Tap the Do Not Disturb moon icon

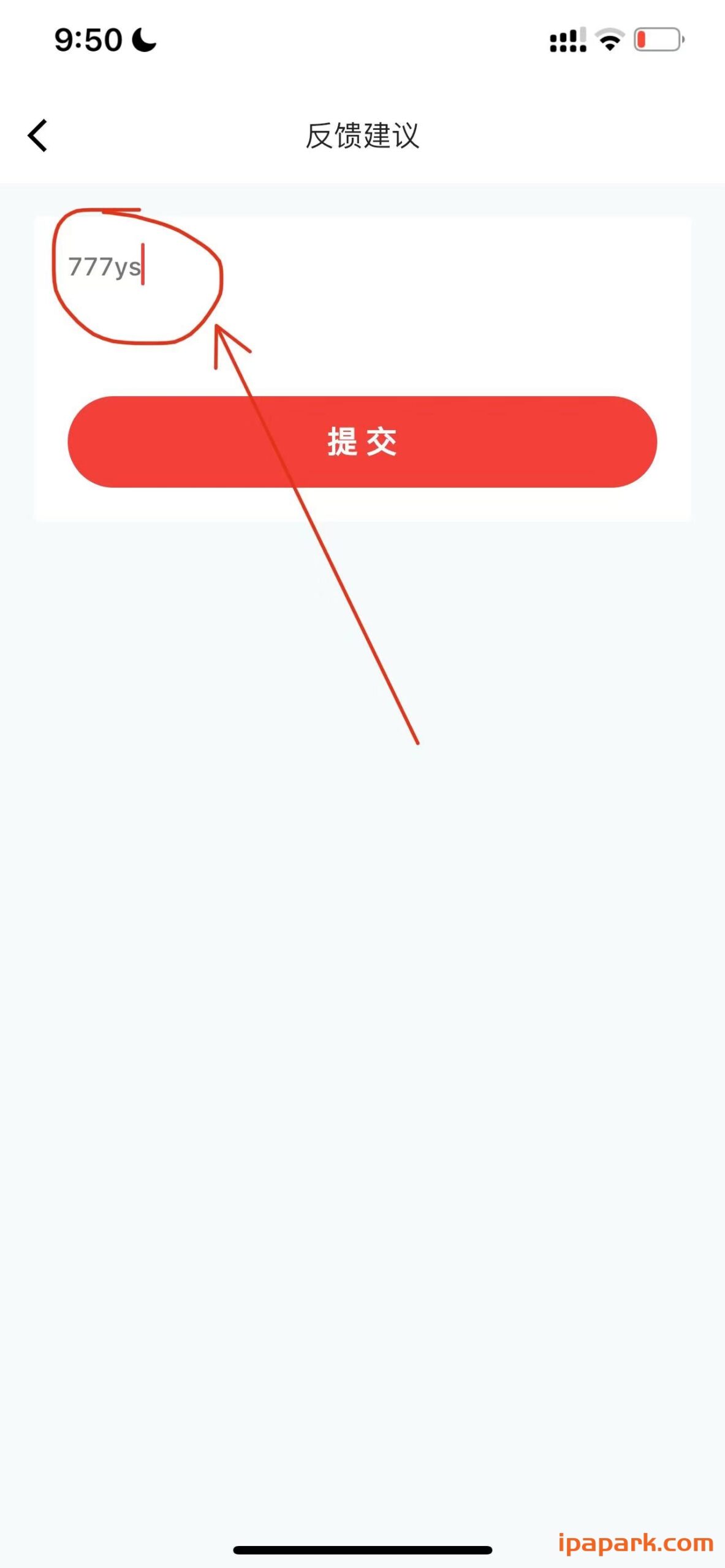[142, 40]
